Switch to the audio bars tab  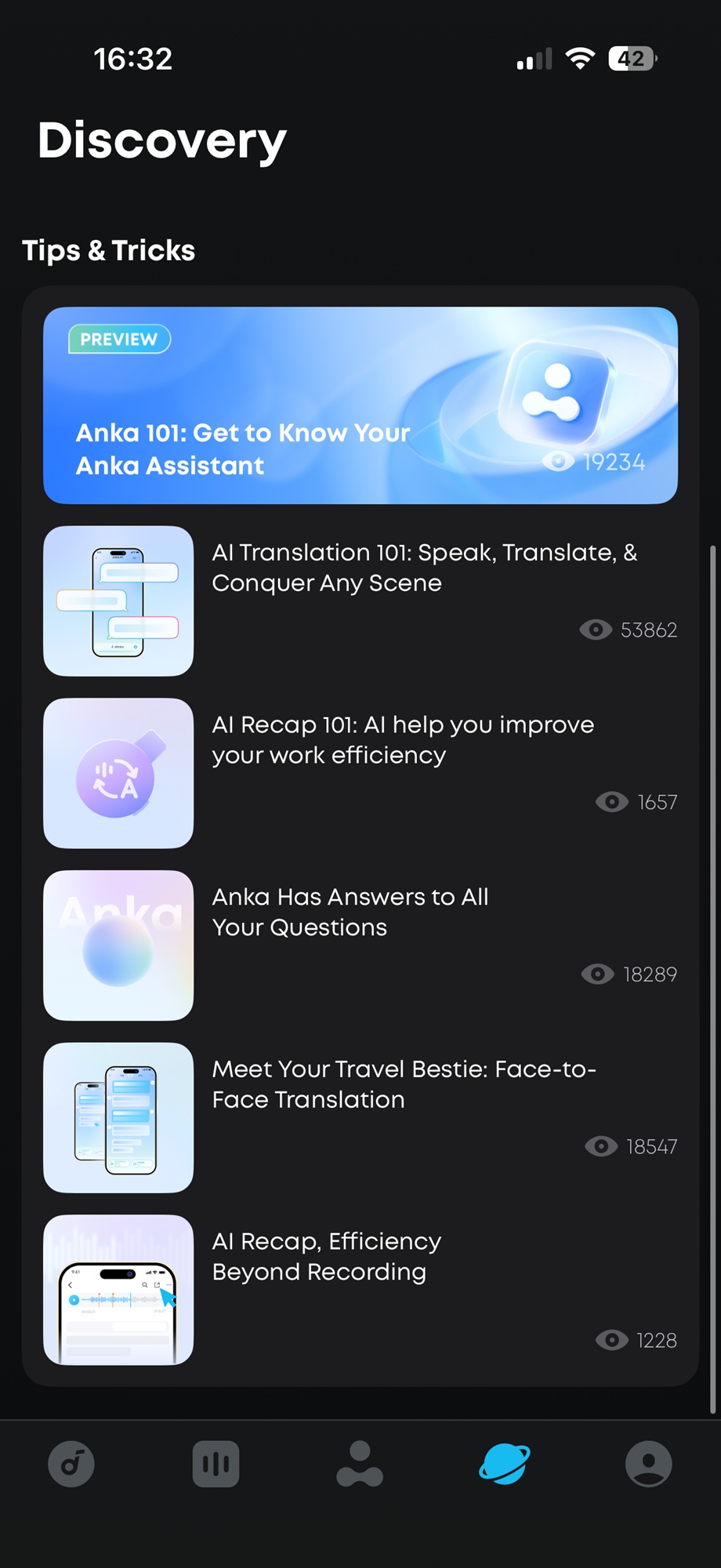[216, 1464]
